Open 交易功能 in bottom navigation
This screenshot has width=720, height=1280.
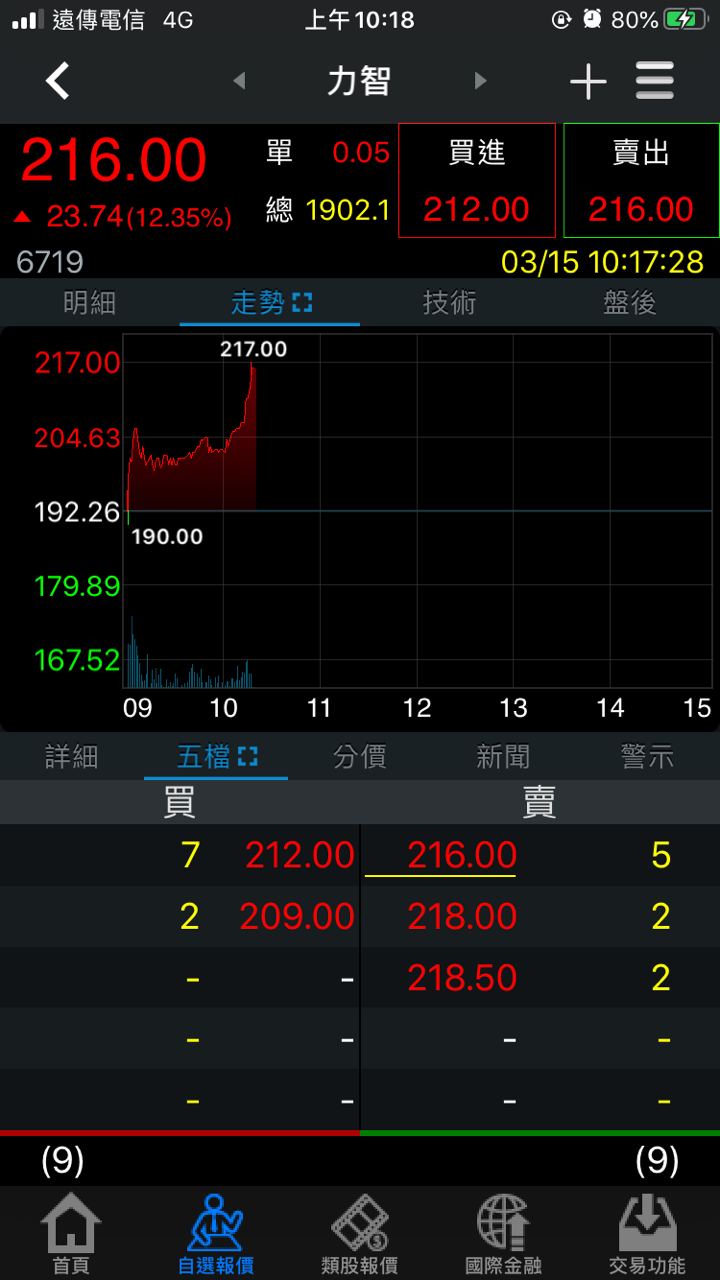click(647, 1235)
